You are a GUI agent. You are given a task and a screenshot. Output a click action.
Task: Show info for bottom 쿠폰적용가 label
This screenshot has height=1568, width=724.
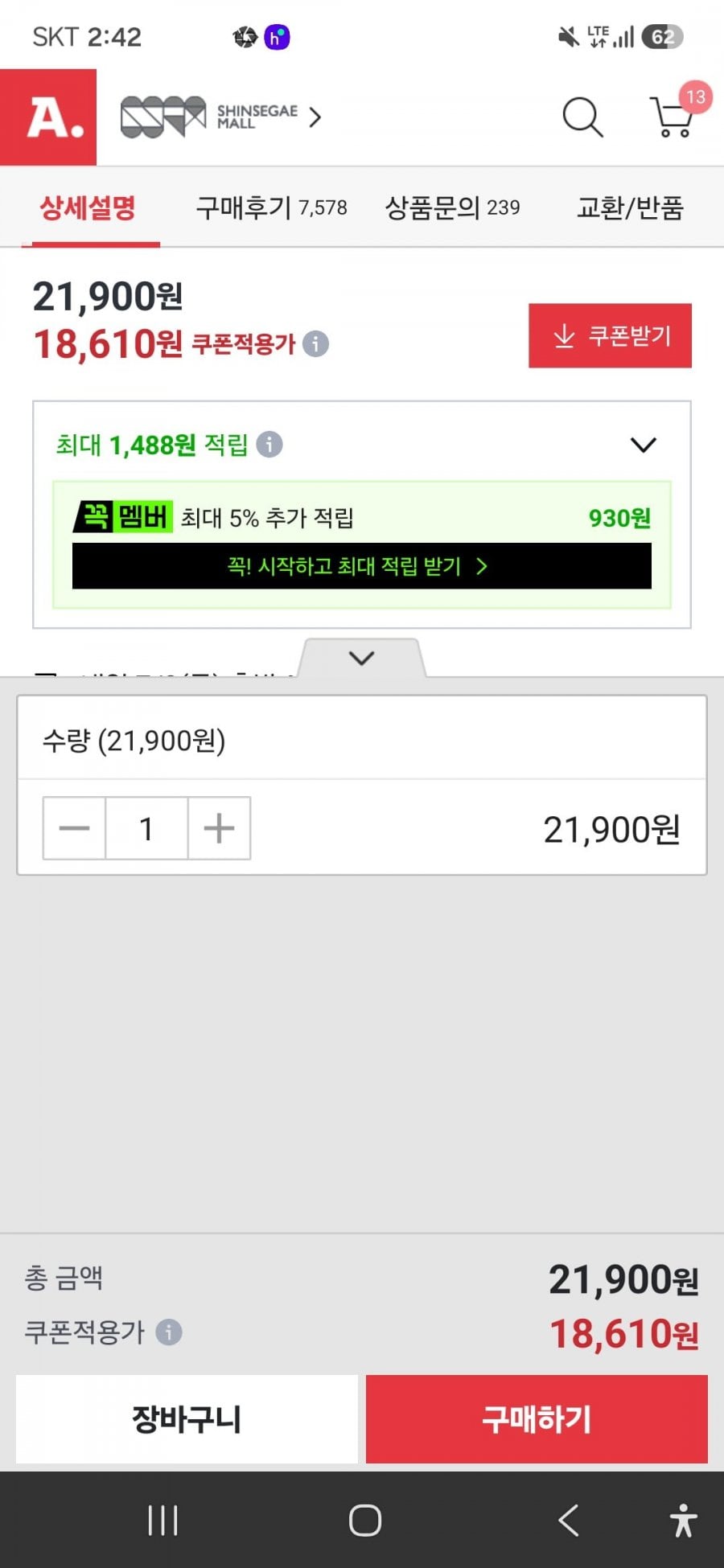pos(169,1332)
